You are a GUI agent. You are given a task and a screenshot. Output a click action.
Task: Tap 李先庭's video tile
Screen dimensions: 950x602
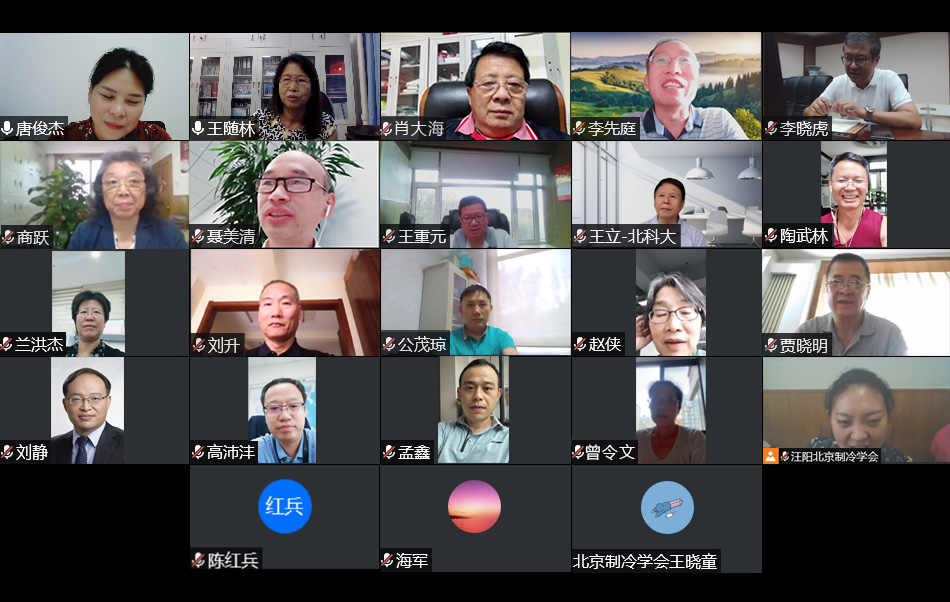[666, 85]
